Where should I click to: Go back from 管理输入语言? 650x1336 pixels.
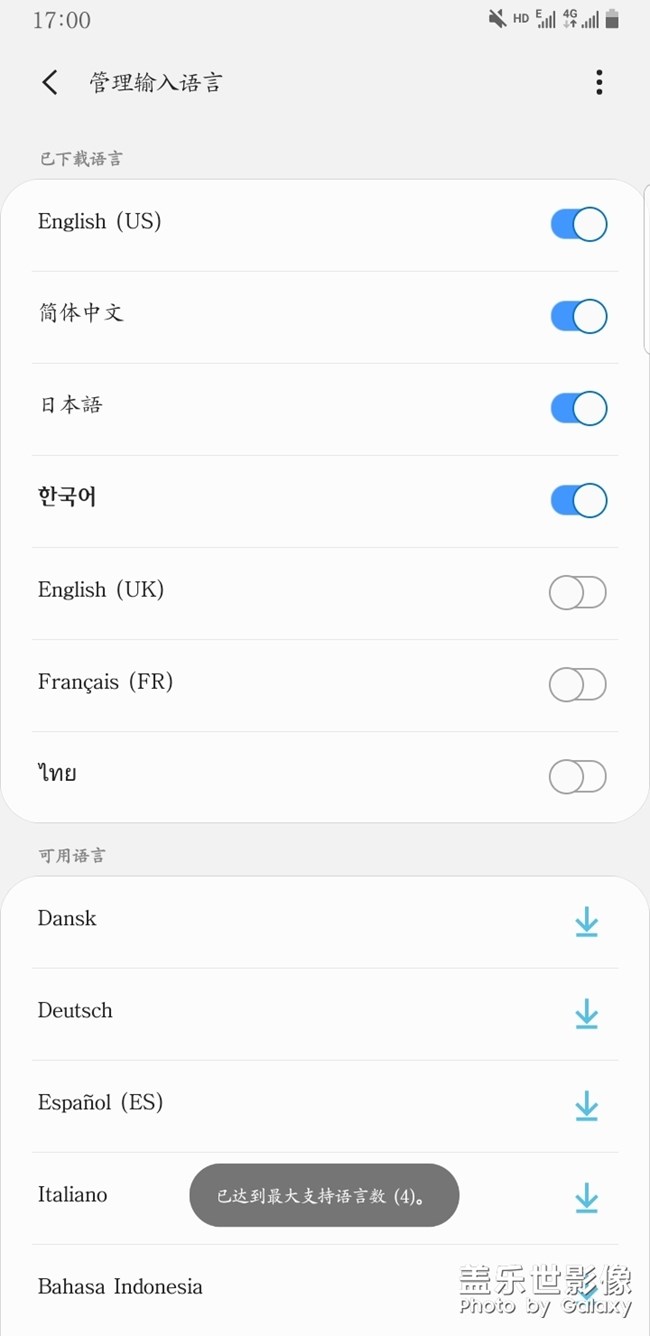point(50,82)
